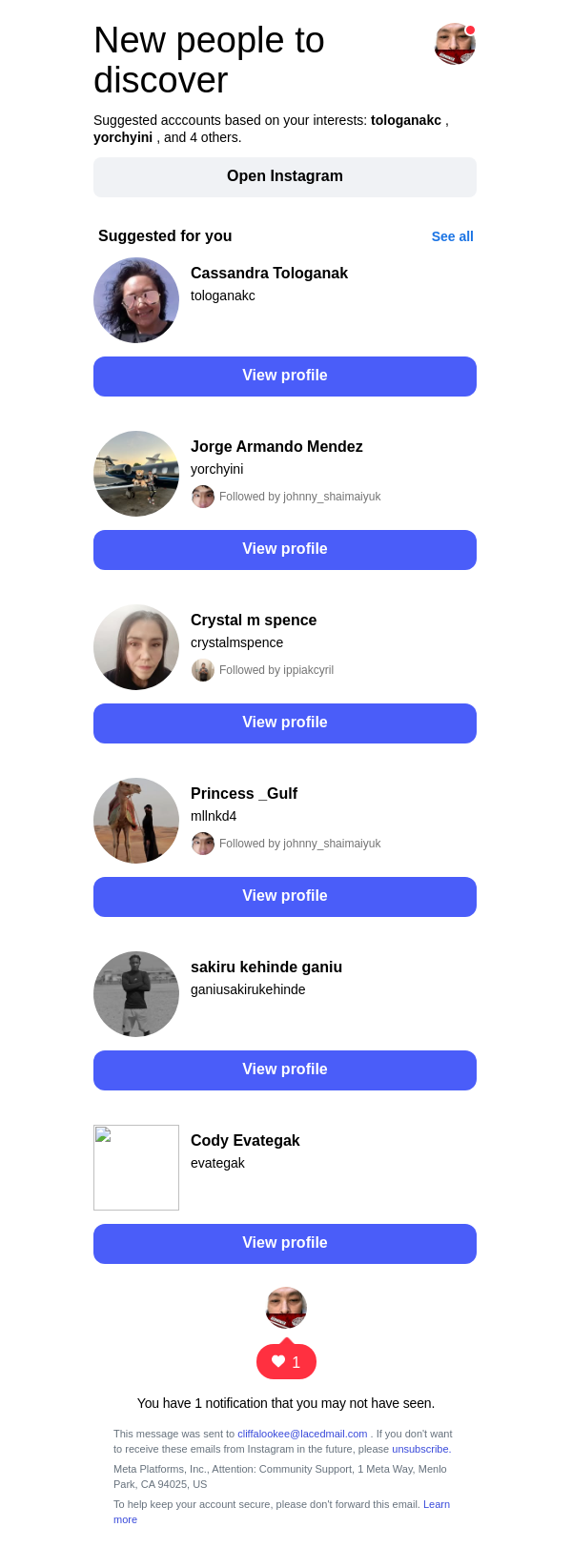Open the See all suggestions link
The image size is (572, 1568).
point(452,236)
